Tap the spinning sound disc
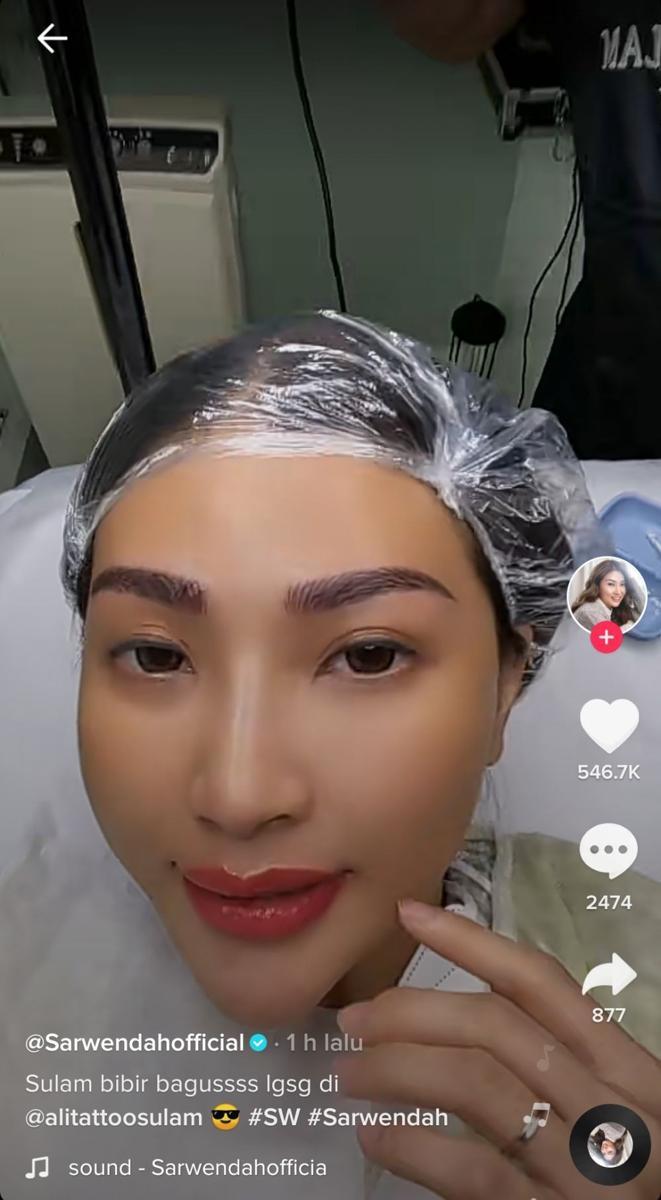The width and height of the screenshot is (661, 1200). (609, 1144)
